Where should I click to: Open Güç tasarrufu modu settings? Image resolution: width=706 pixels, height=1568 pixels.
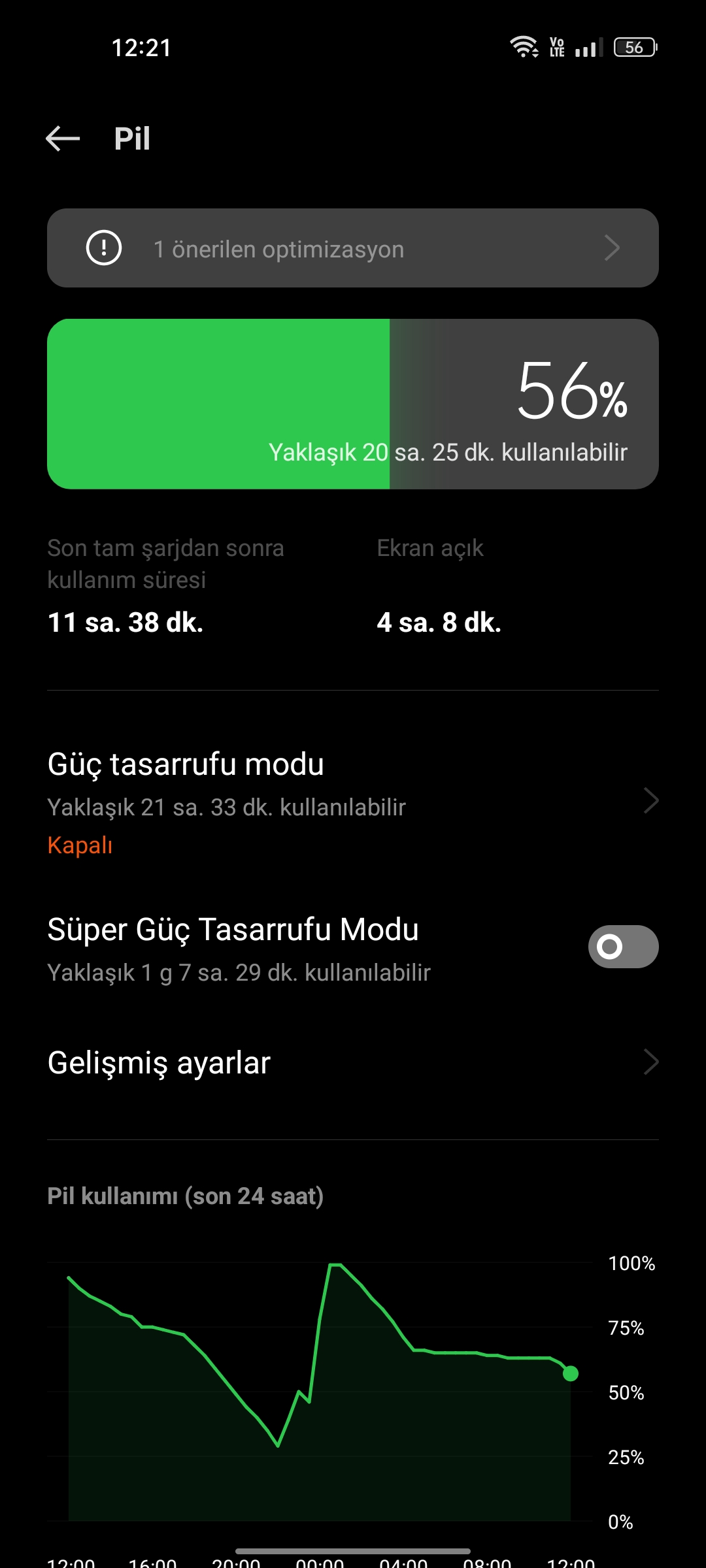[353, 802]
